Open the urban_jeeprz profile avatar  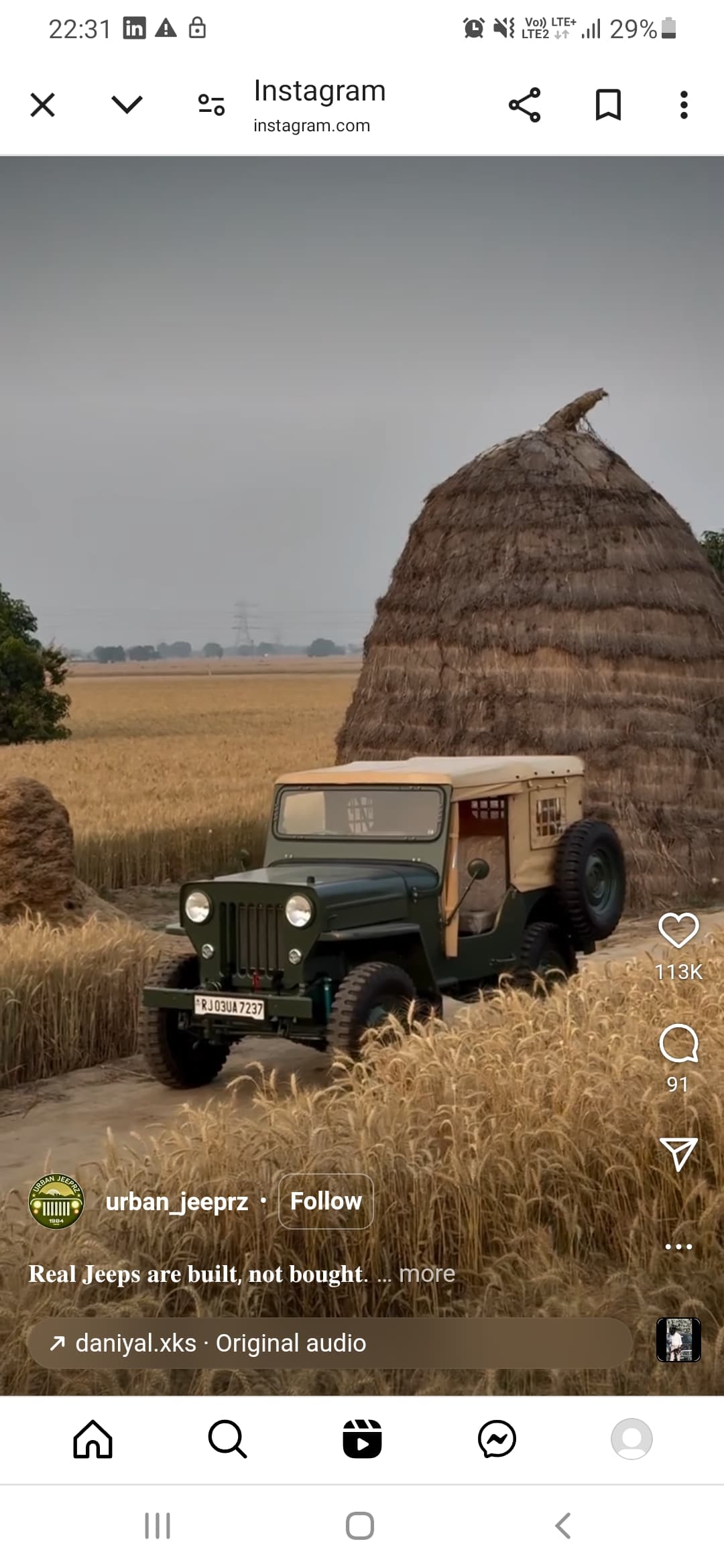pyautogui.click(x=56, y=1201)
